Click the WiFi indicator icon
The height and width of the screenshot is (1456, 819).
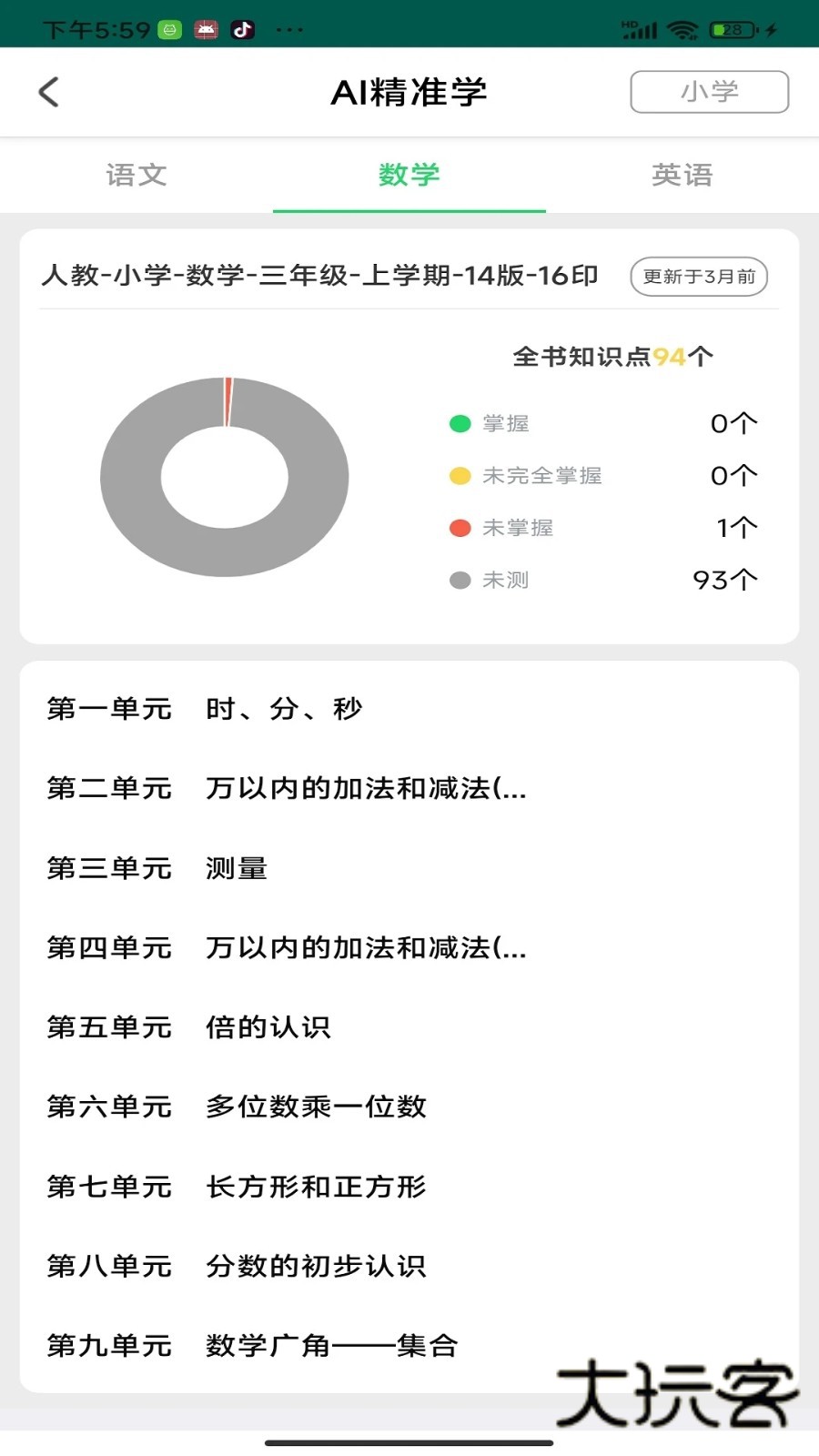[679, 28]
